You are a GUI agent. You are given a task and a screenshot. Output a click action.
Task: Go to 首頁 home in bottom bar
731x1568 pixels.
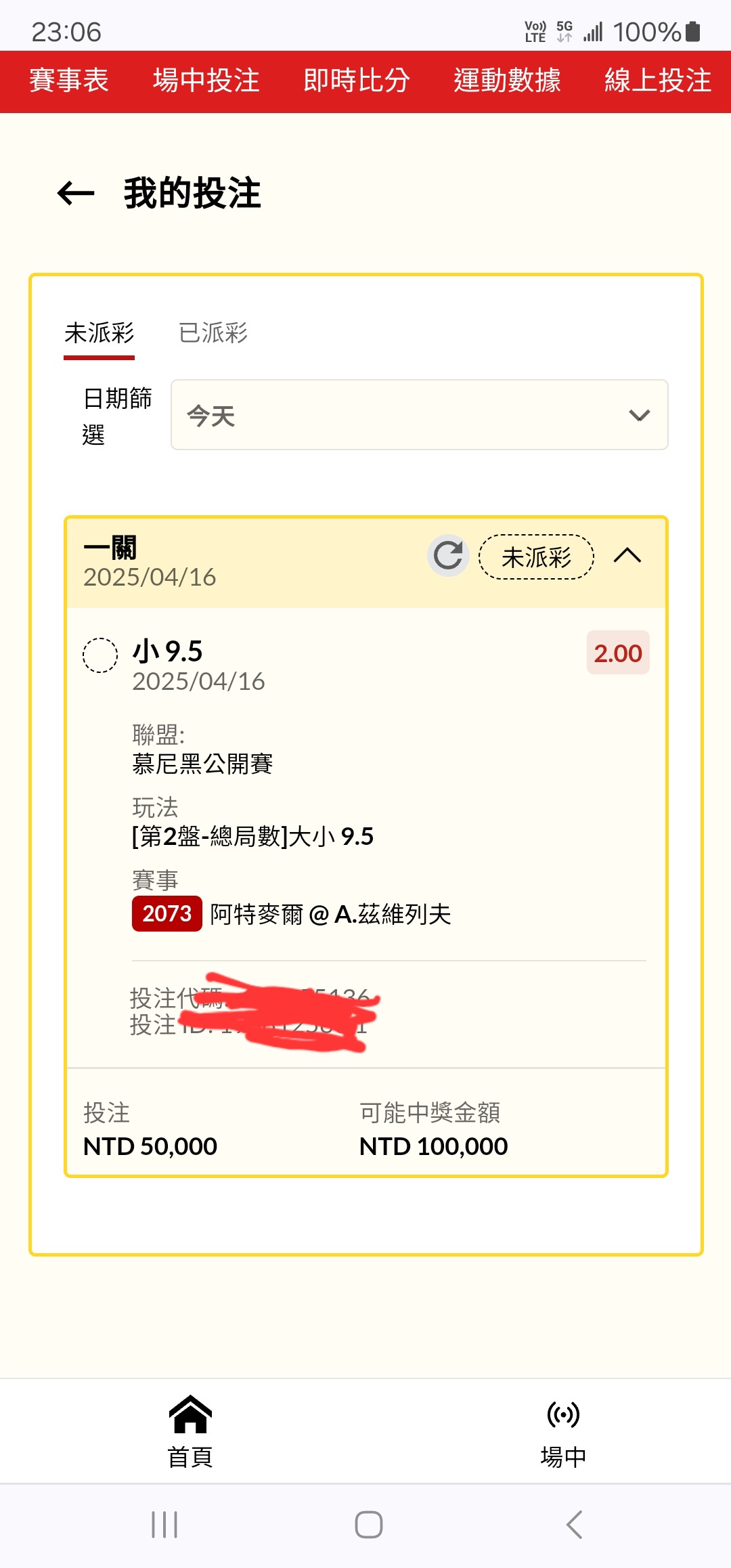190,1430
